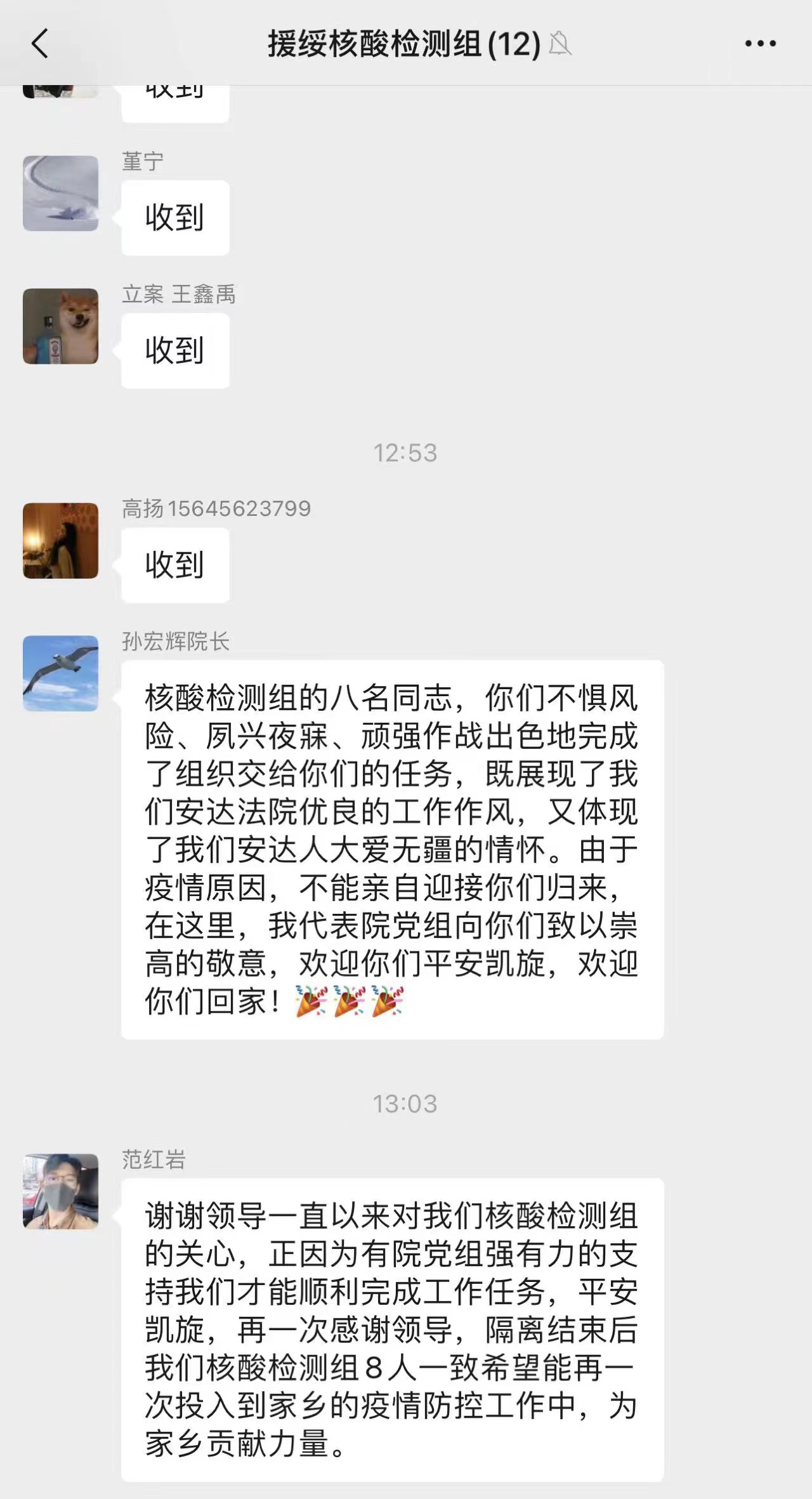Go back from the group chat
Image resolution: width=812 pixels, height=1499 pixels.
pyautogui.click(x=40, y=44)
